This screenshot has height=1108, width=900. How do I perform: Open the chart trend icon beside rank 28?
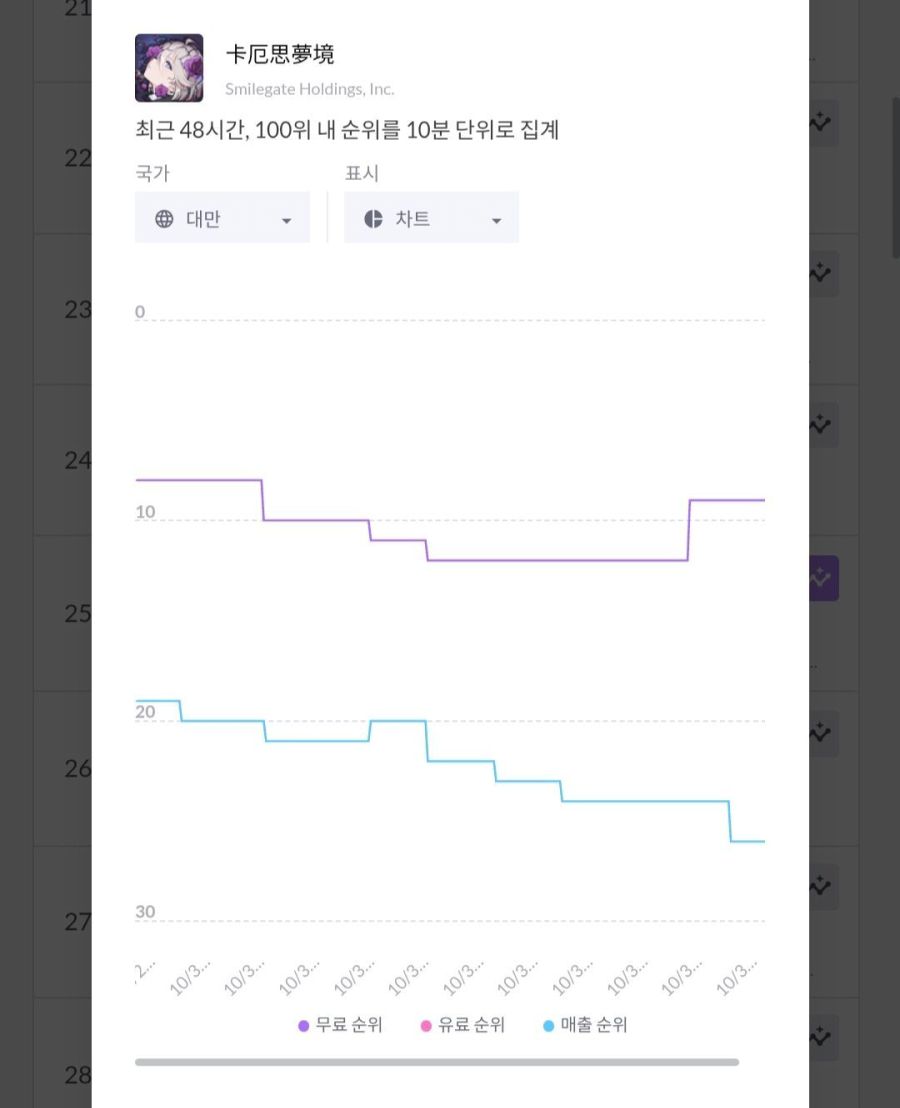(x=818, y=1037)
